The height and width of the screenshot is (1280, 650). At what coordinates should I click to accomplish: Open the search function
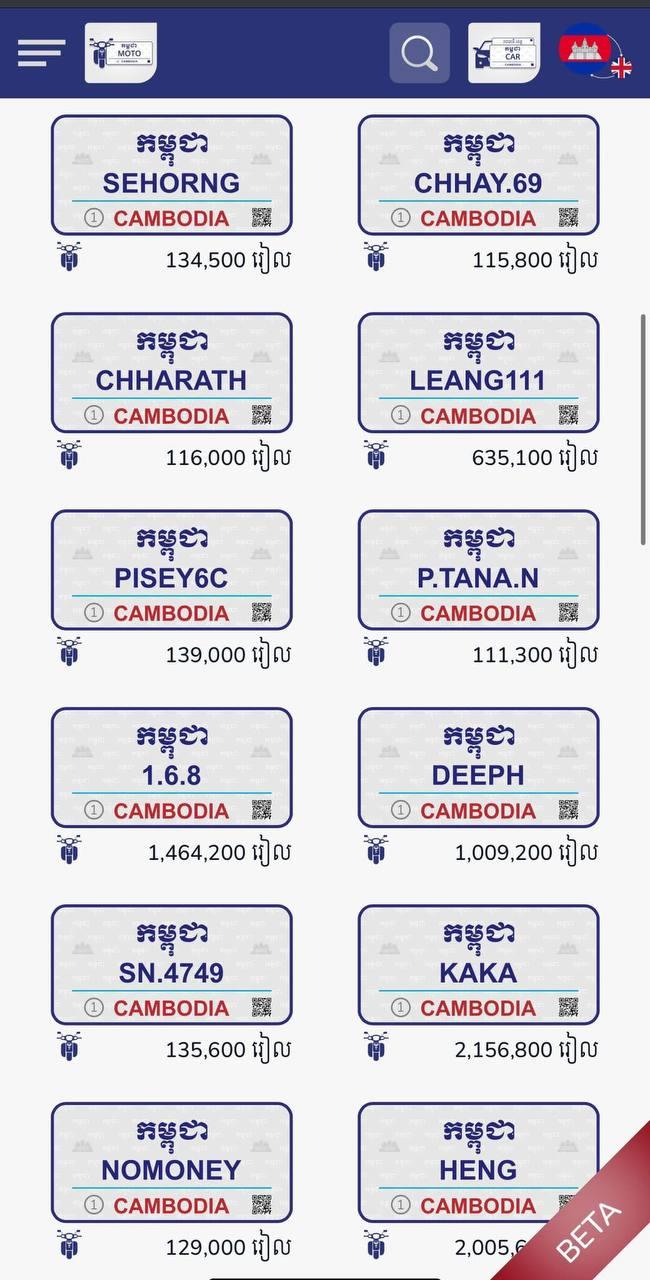click(x=419, y=53)
